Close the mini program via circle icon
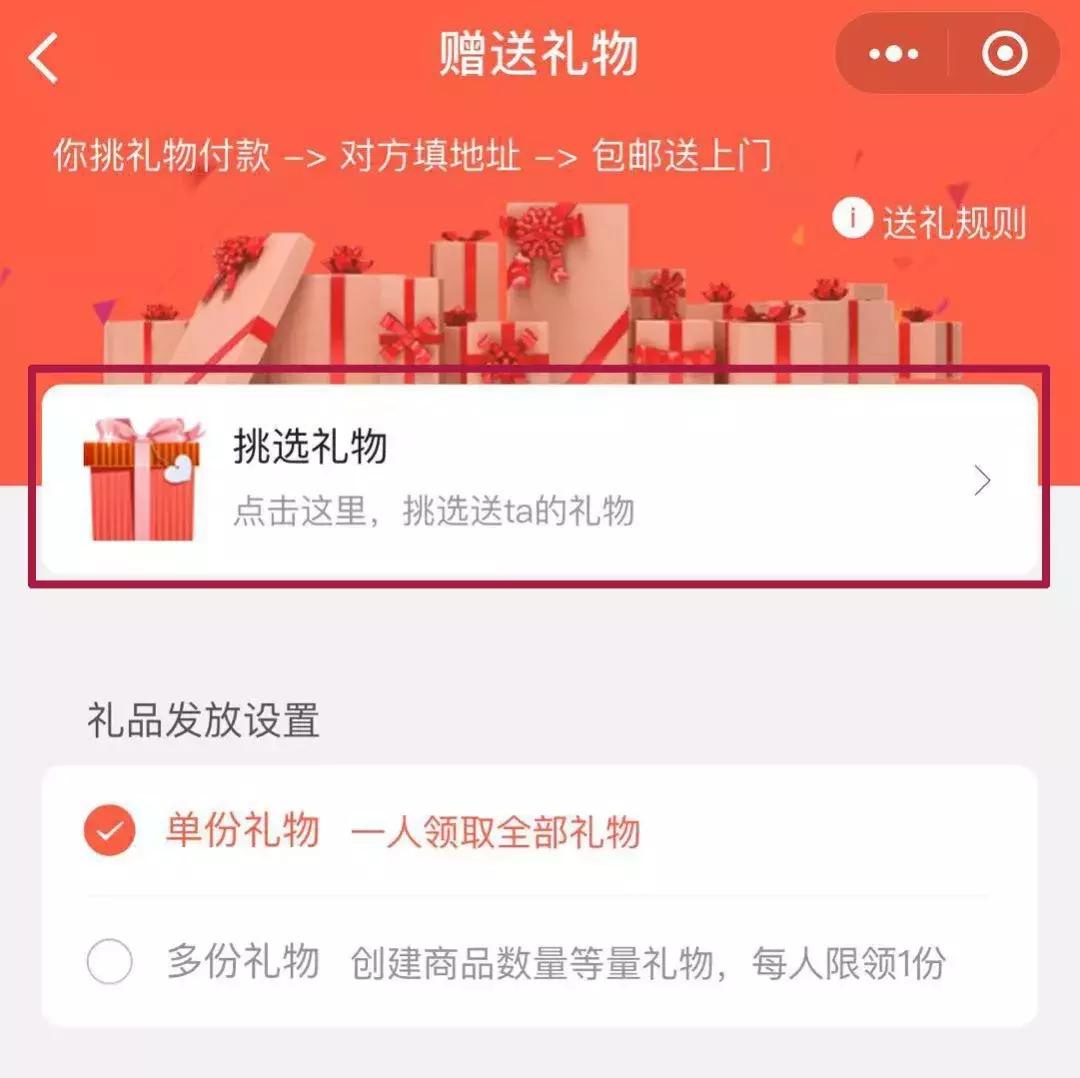 (1004, 54)
